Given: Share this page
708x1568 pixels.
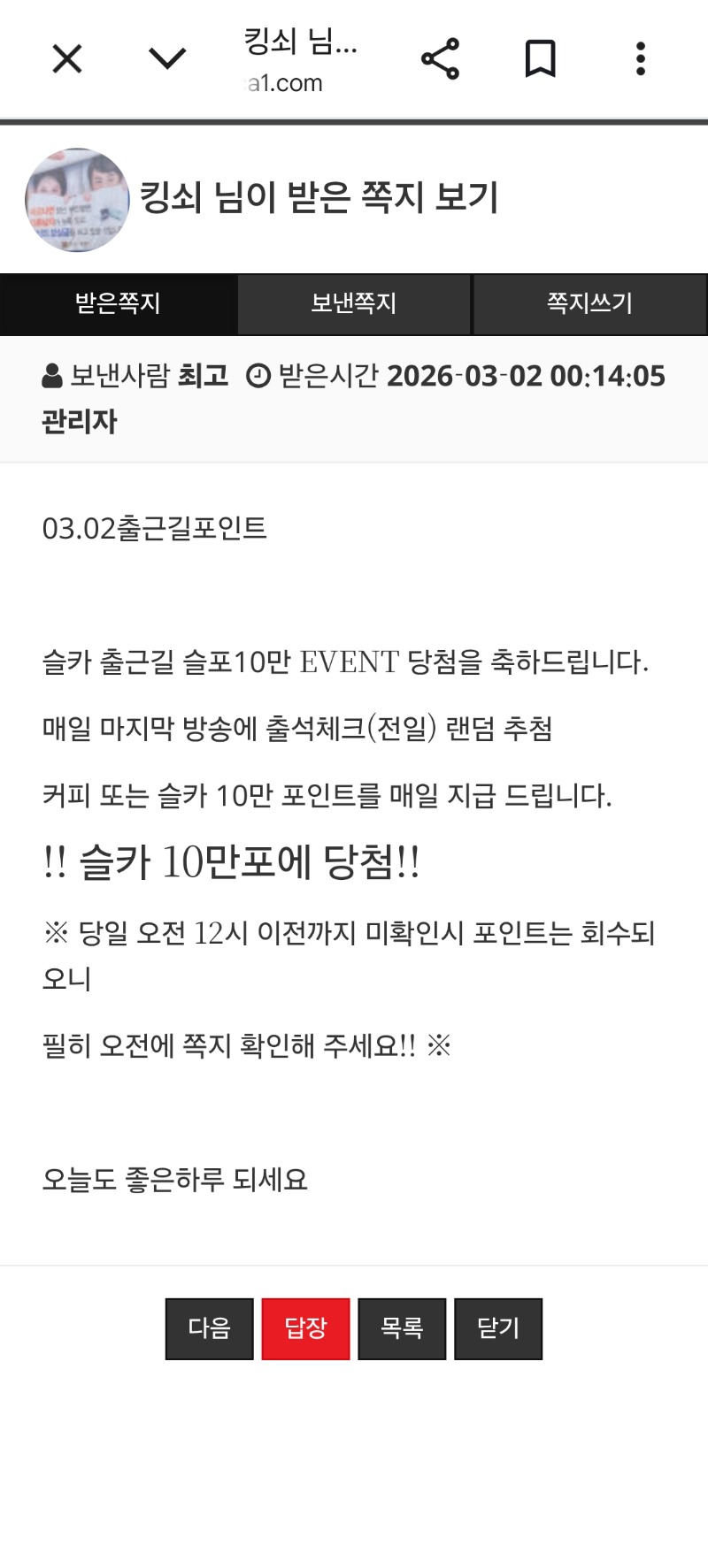Looking at the screenshot, I should (x=440, y=59).
